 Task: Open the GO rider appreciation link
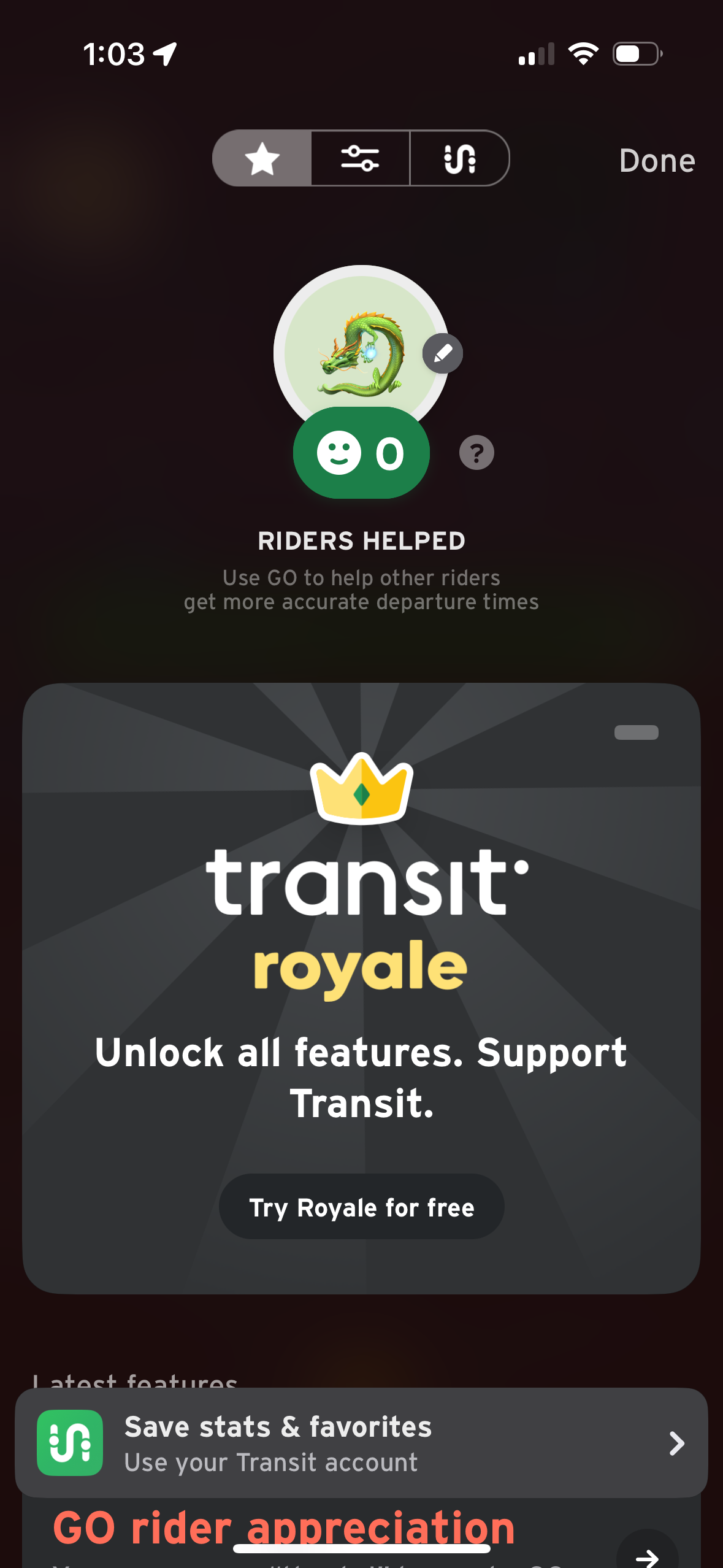coord(283,1526)
